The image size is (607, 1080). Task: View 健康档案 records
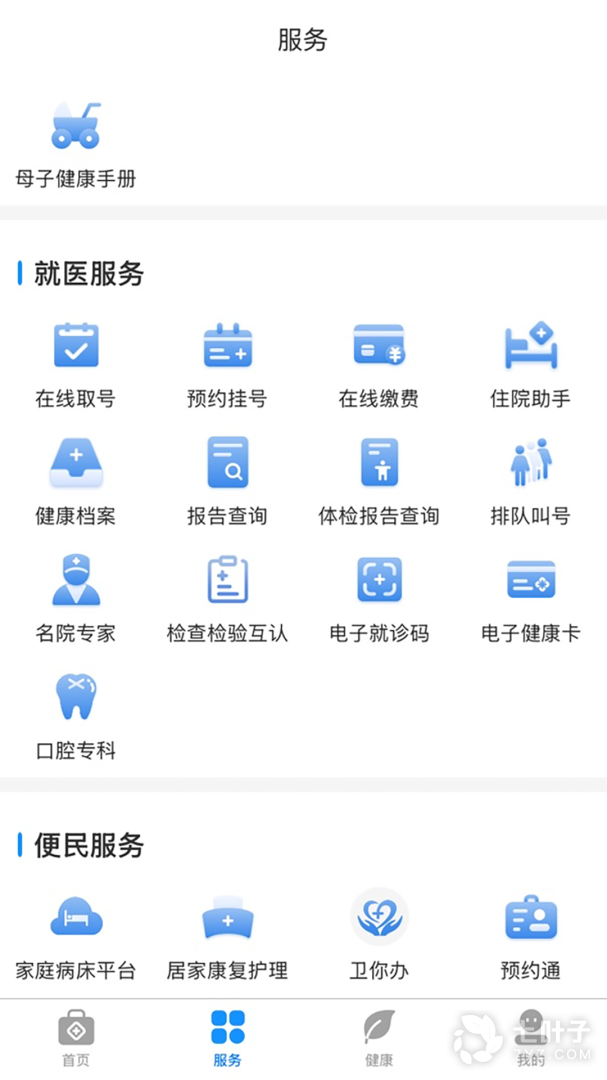(x=76, y=482)
